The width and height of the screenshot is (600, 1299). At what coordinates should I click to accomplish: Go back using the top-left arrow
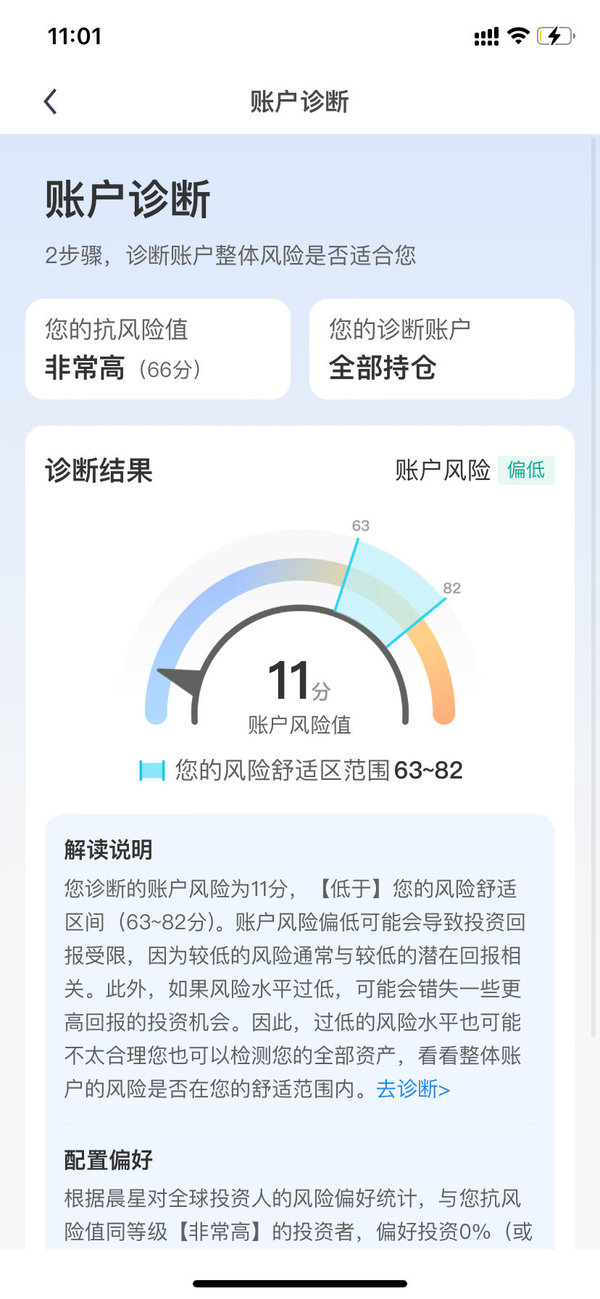[x=50, y=101]
